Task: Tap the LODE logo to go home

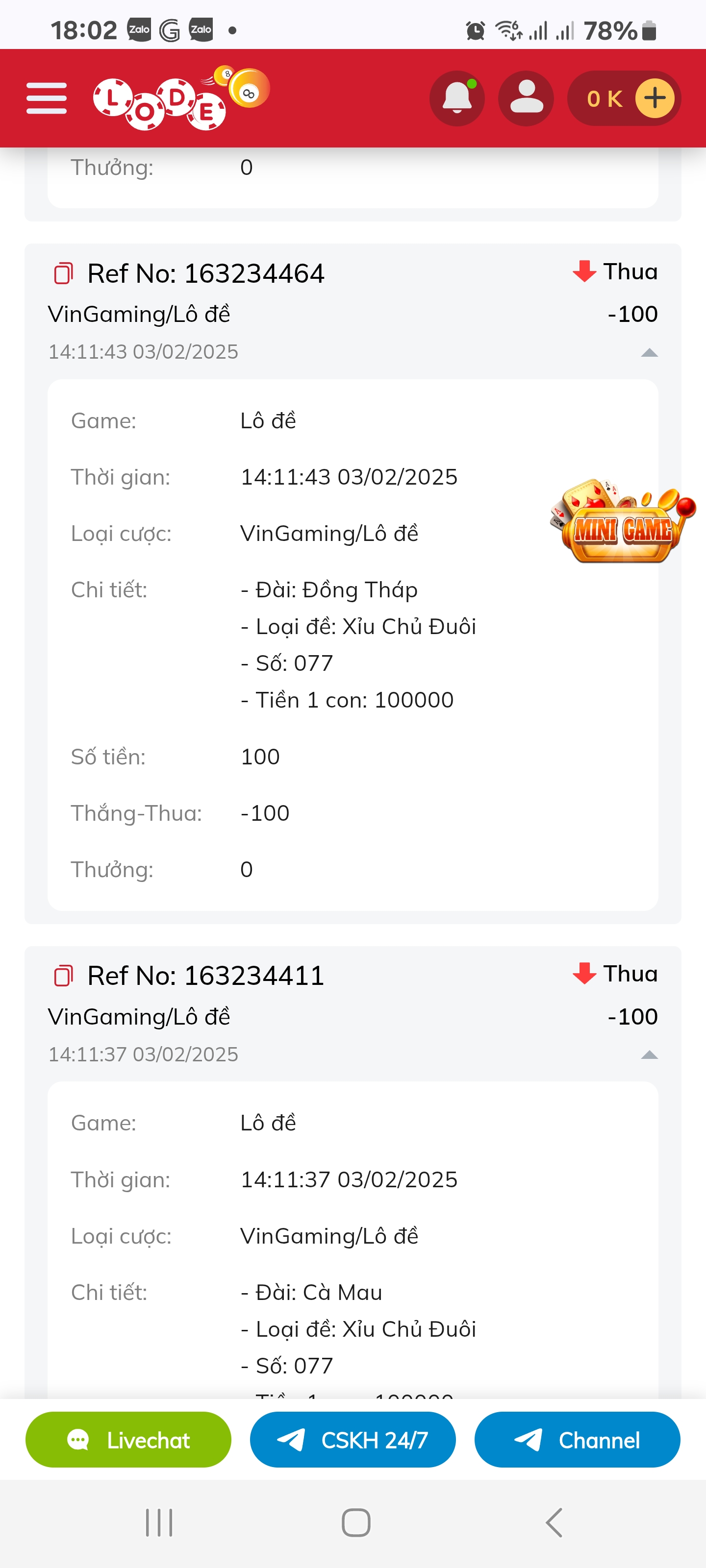Action: tap(181, 98)
